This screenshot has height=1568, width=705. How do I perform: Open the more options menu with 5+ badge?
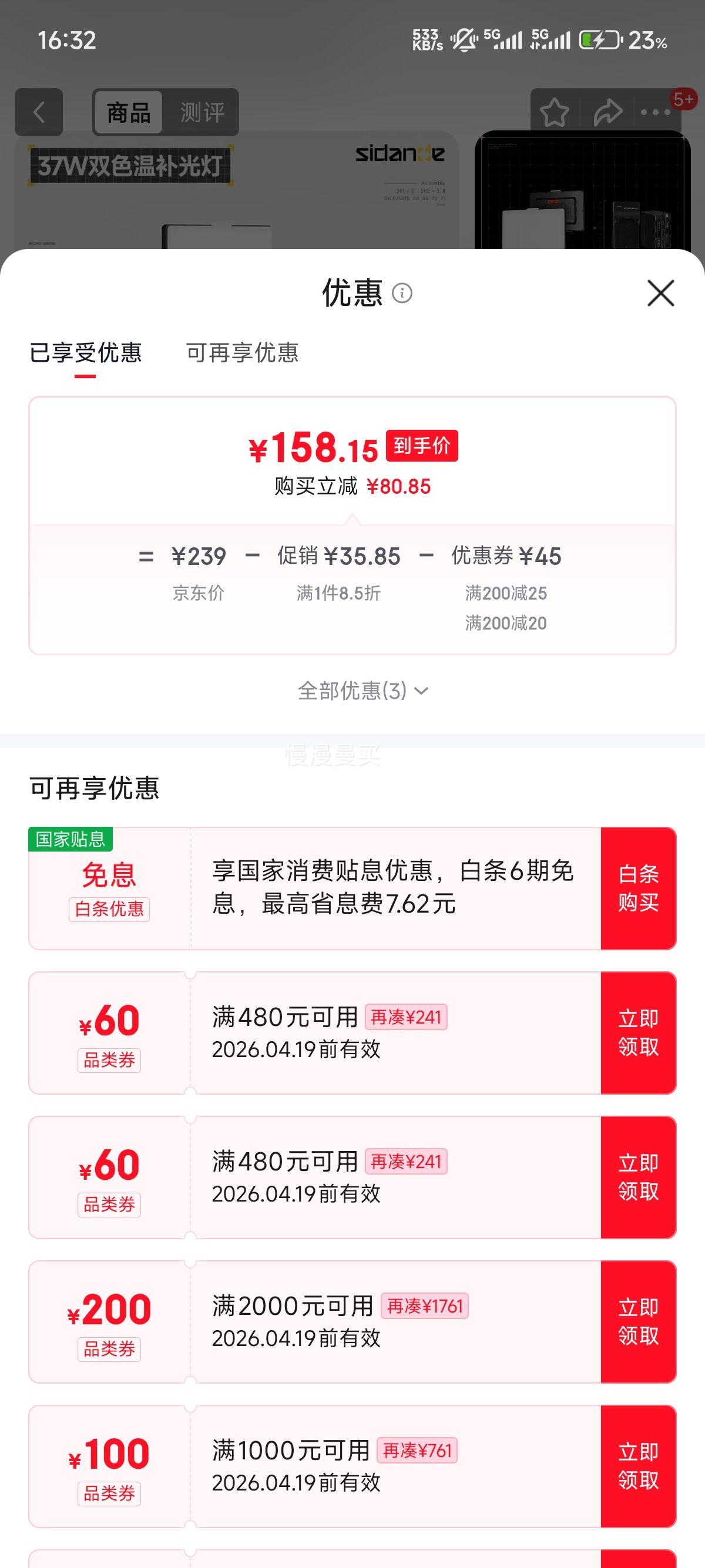(655, 112)
